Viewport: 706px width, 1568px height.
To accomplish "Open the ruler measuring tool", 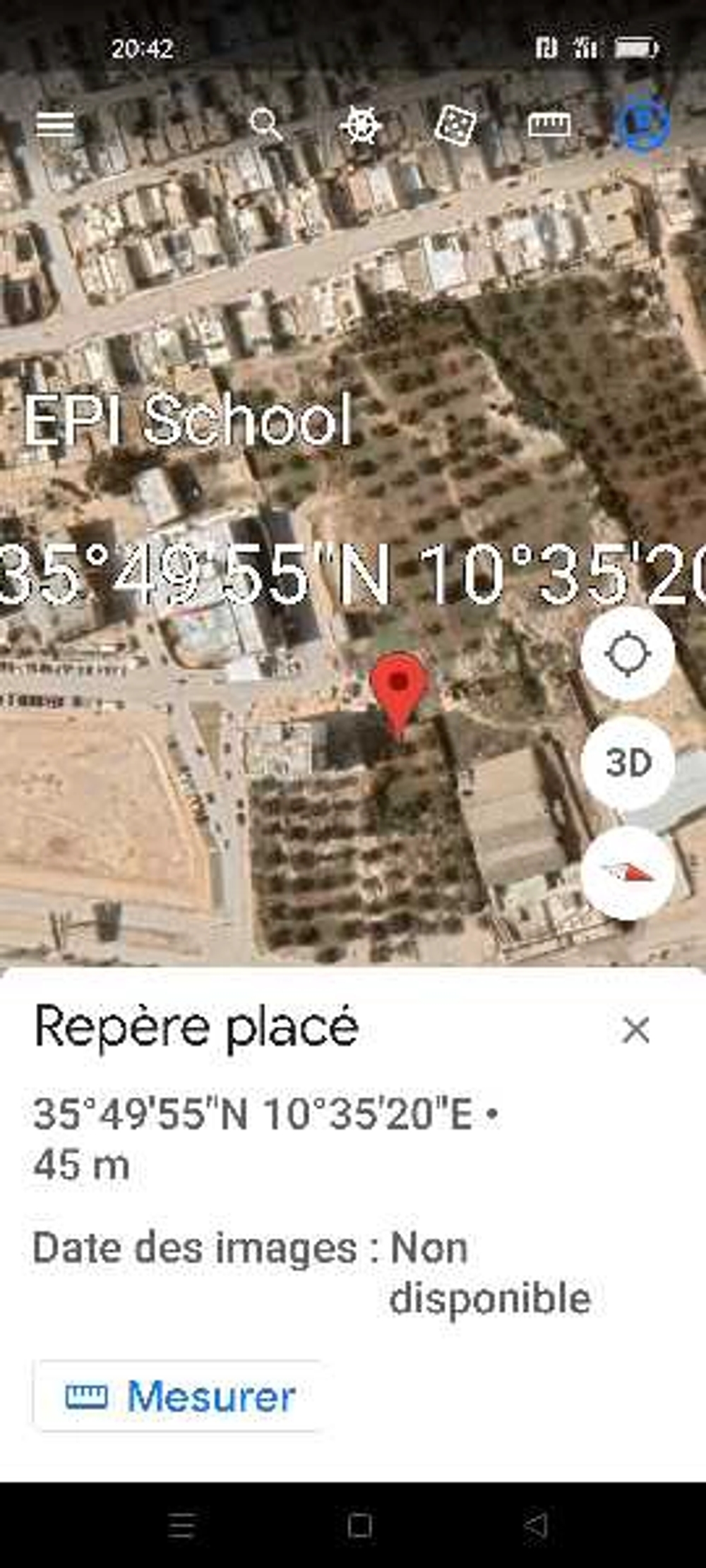I will [x=549, y=125].
